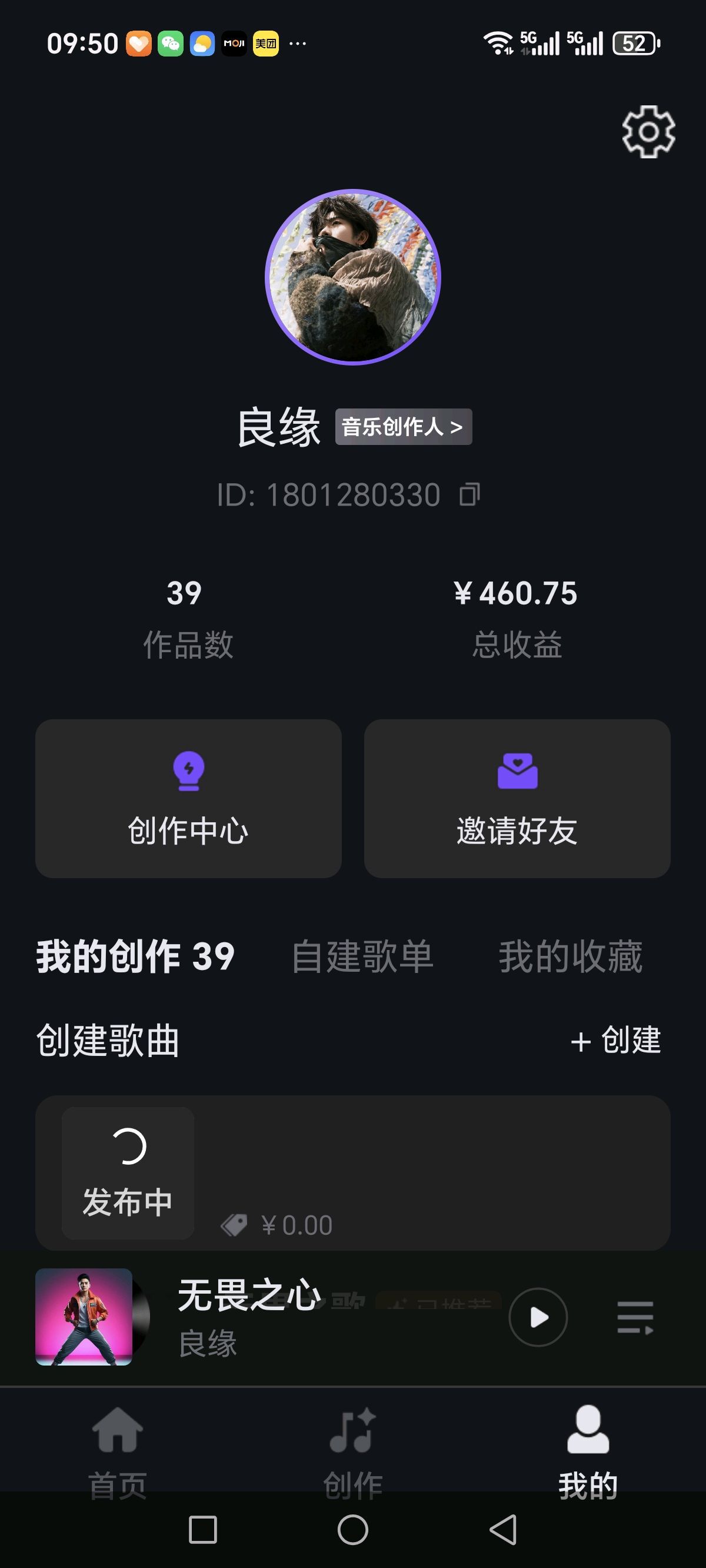
Task: Open 创作中心 card
Action: [x=188, y=798]
